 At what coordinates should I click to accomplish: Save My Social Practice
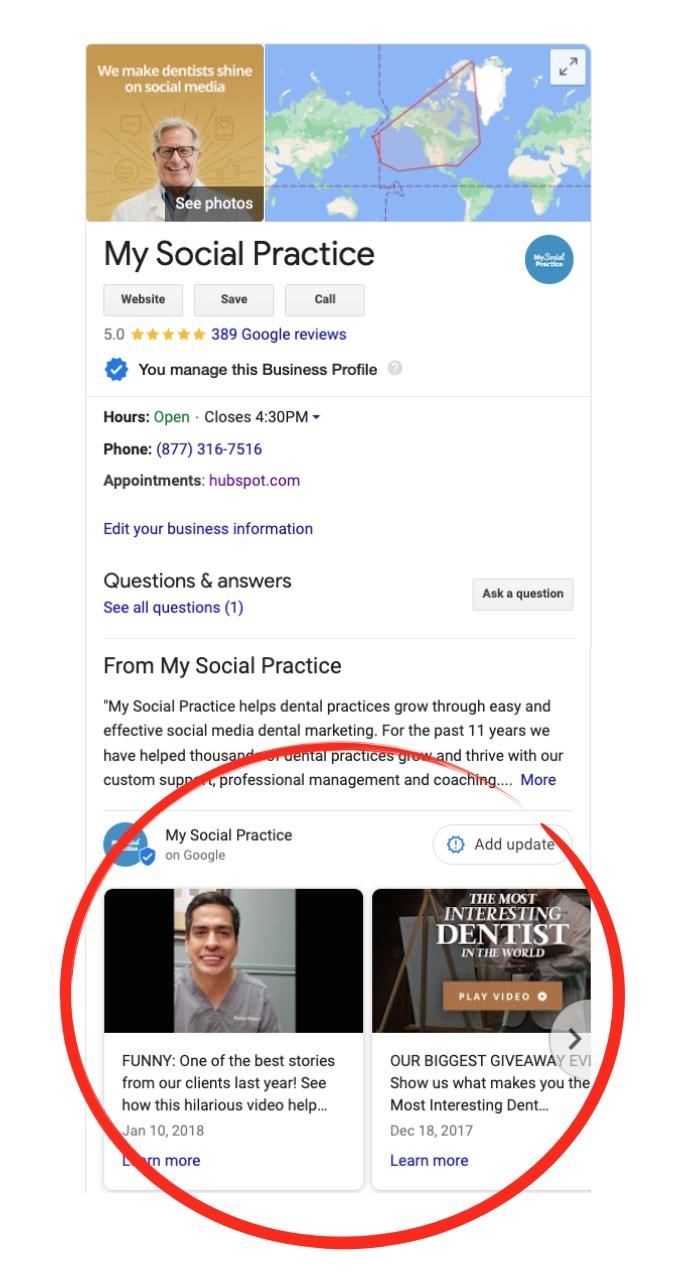[x=234, y=299]
